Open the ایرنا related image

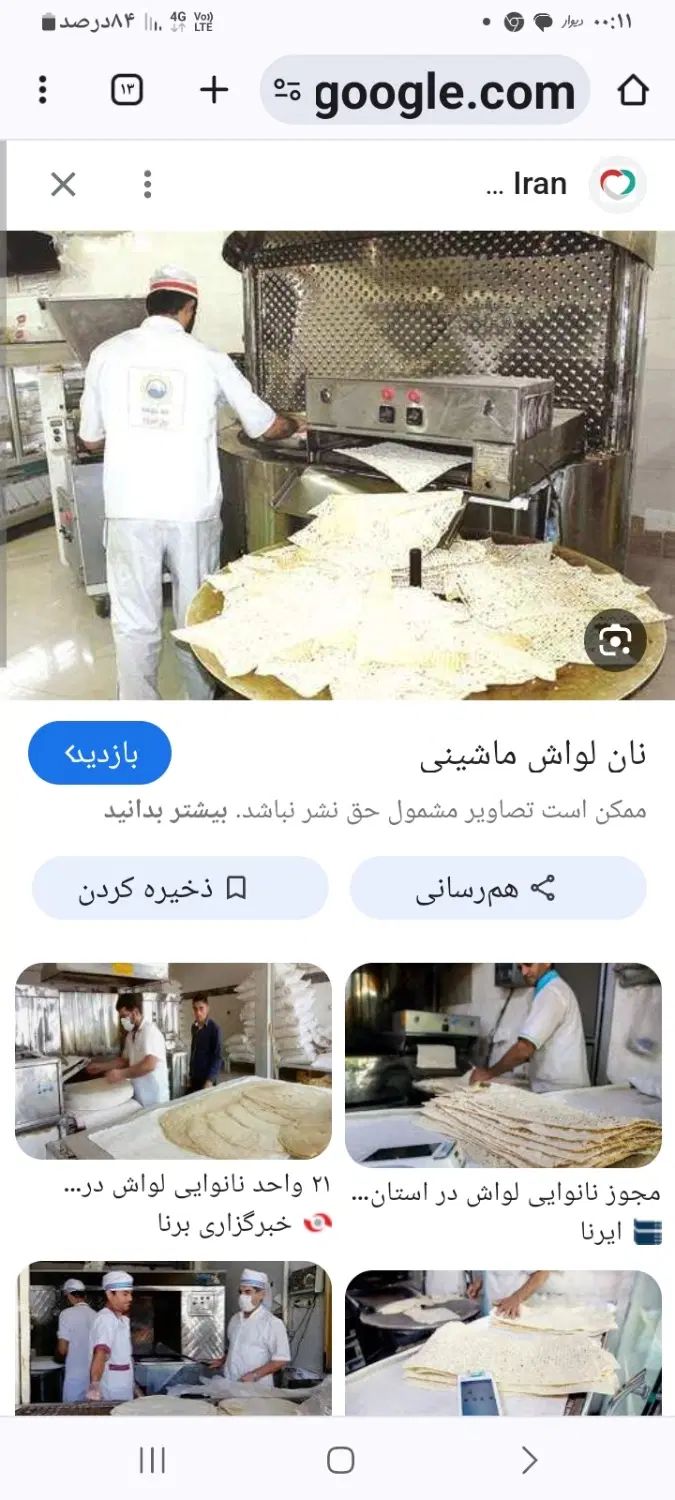tap(503, 1066)
